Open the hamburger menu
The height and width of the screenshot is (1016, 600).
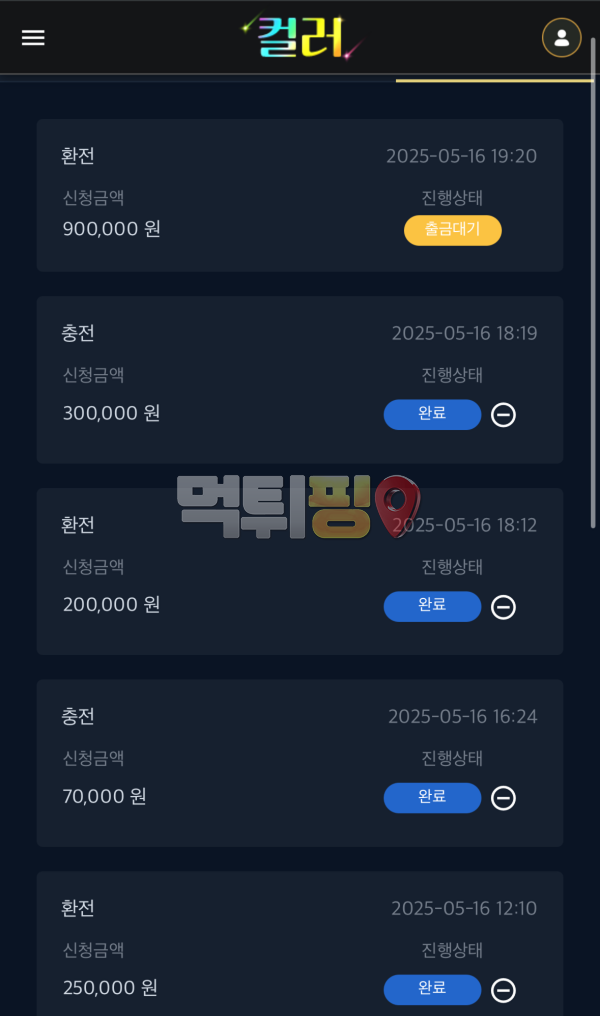[33, 38]
